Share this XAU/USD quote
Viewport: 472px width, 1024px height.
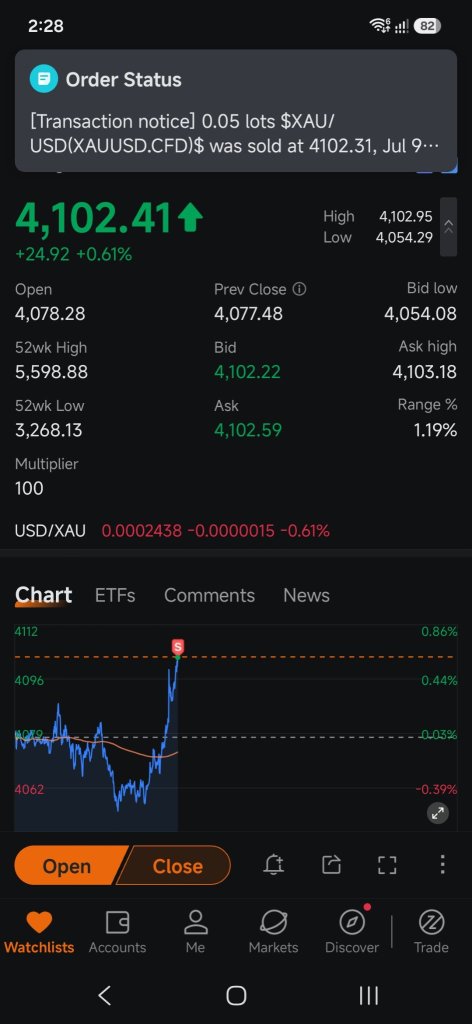[332, 865]
